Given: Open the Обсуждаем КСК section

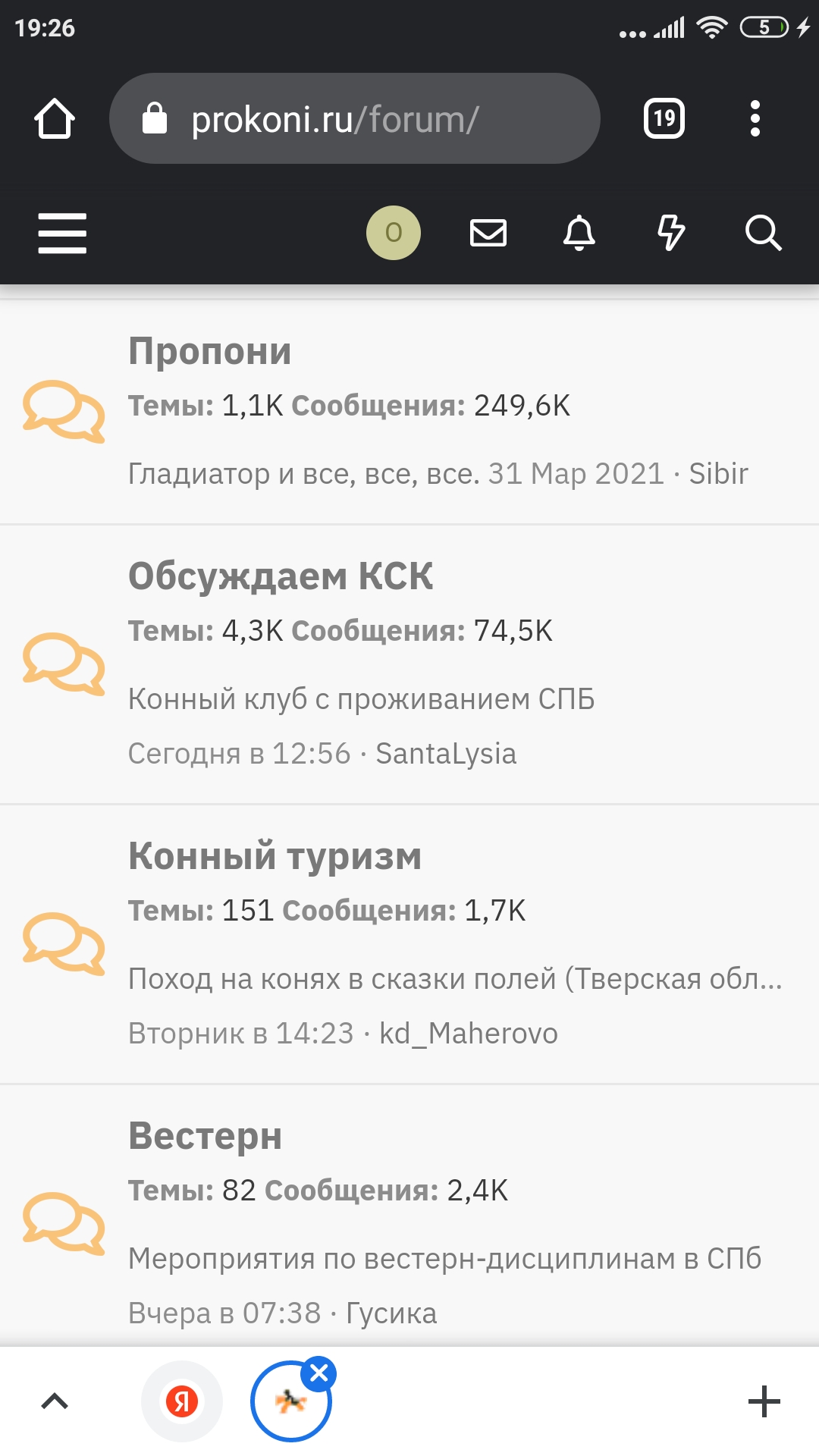Looking at the screenshot, I should (281, 576).
